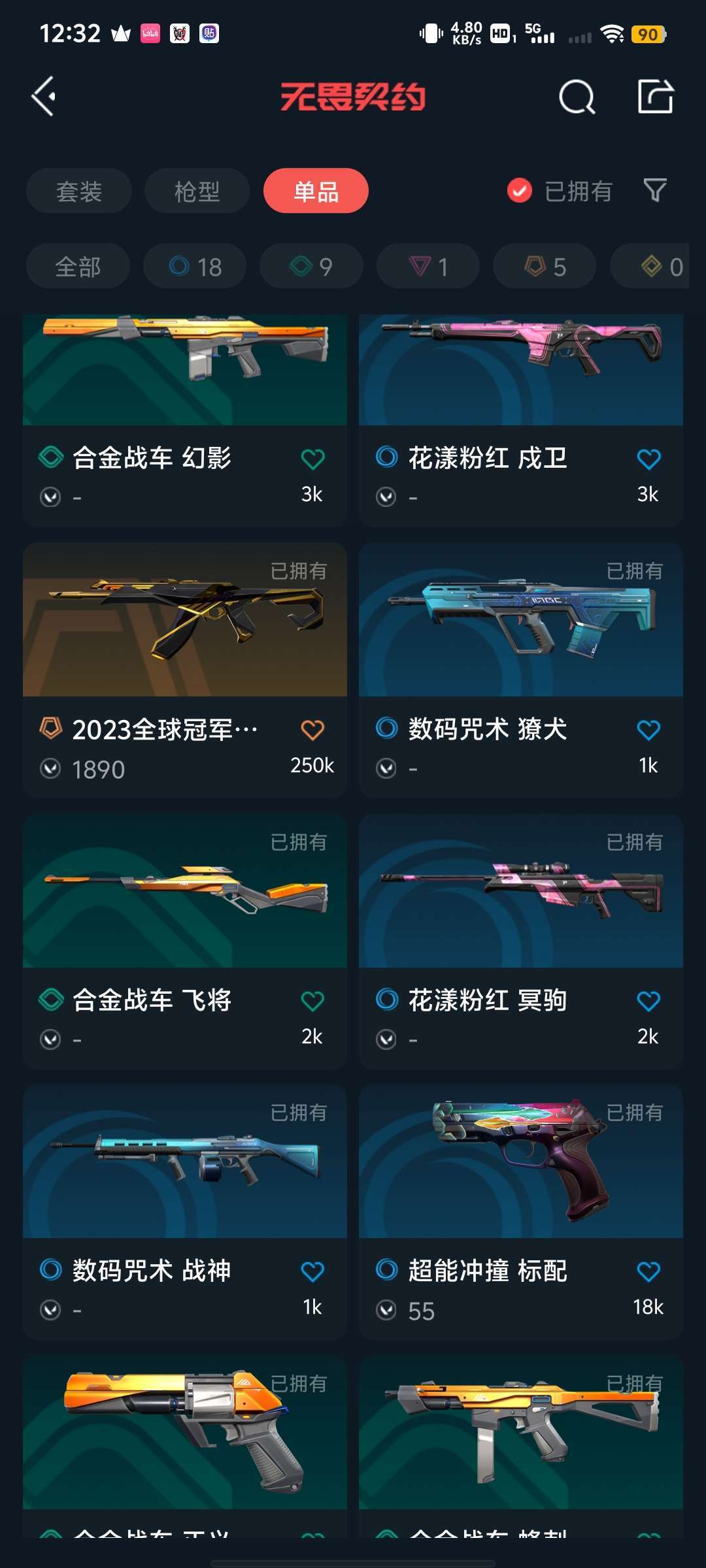706x1568 pixels.
Task: Go back using the top-left arrow
Action: pos(44,97)
